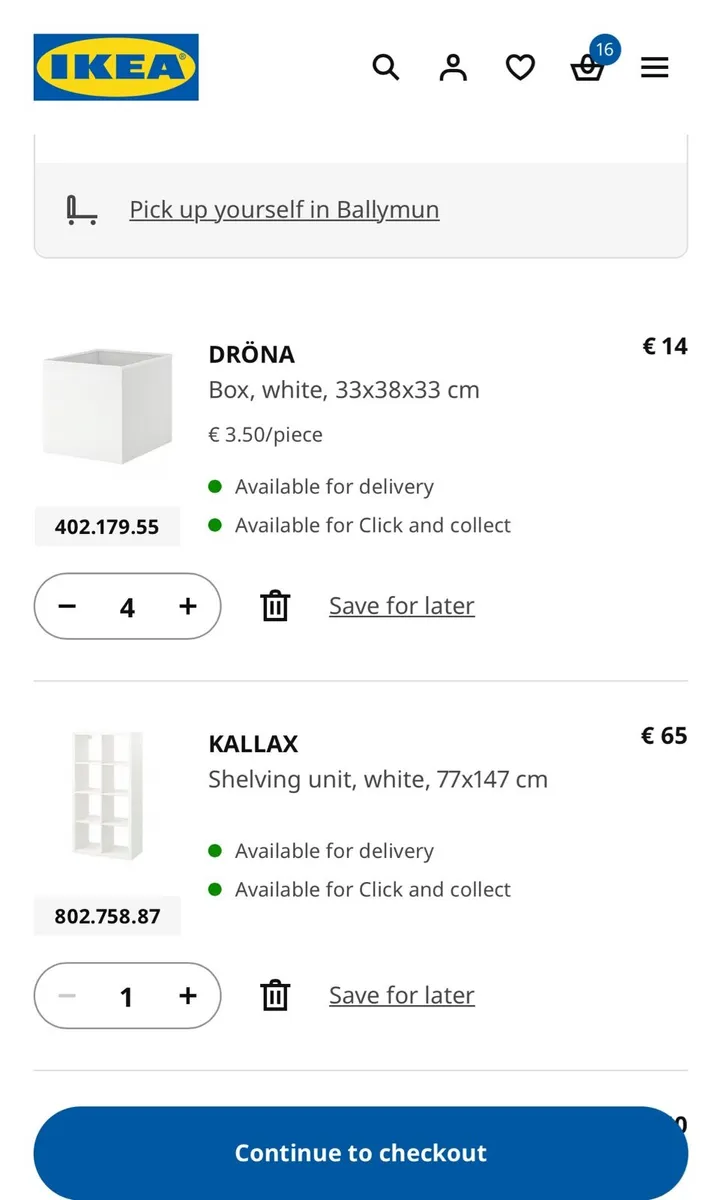Open the search icon
722x1200 pixels.
386,67
